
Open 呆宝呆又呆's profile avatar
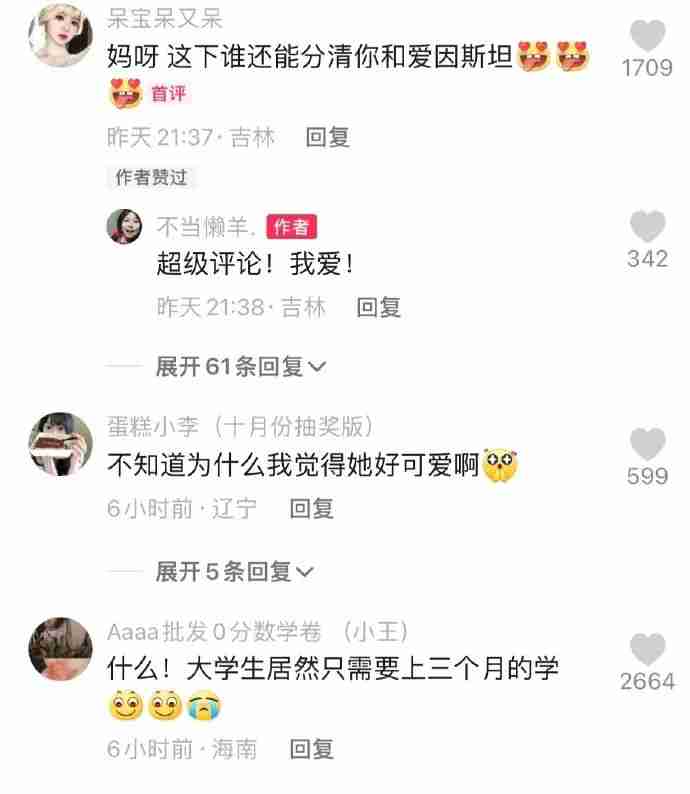coord(61,35)
